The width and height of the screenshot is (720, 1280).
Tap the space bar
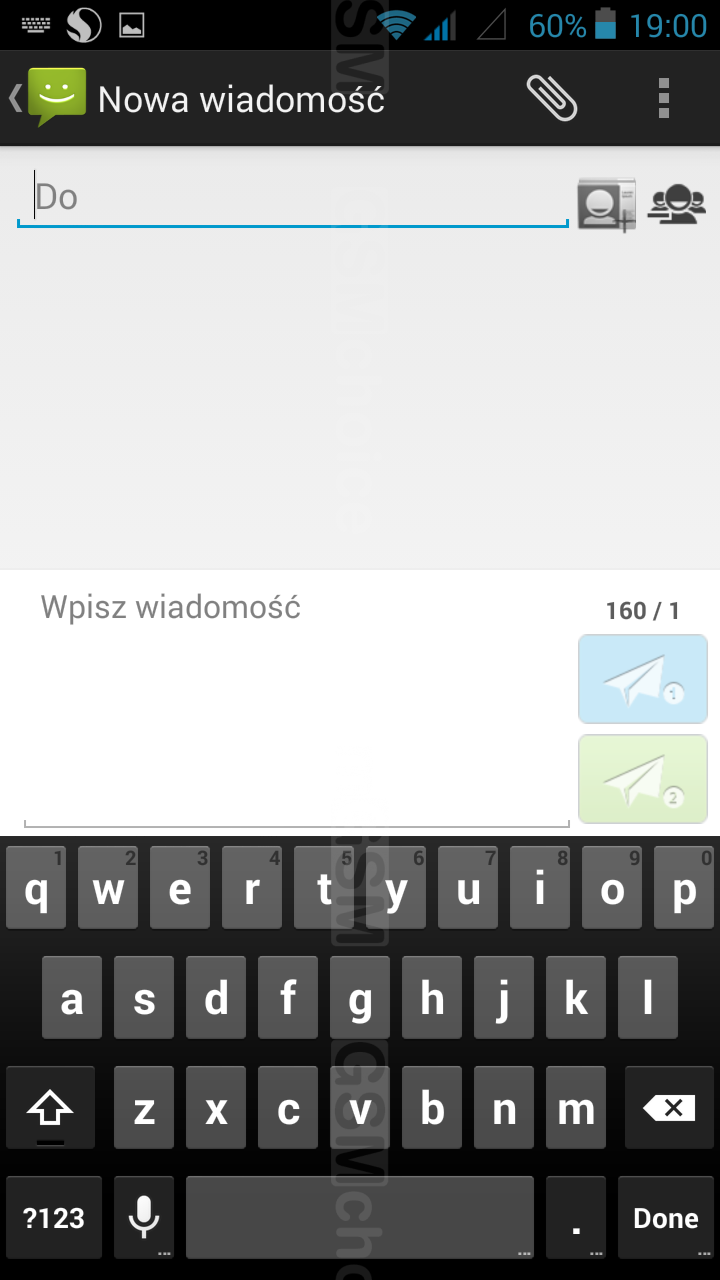tap(359, 1218)
